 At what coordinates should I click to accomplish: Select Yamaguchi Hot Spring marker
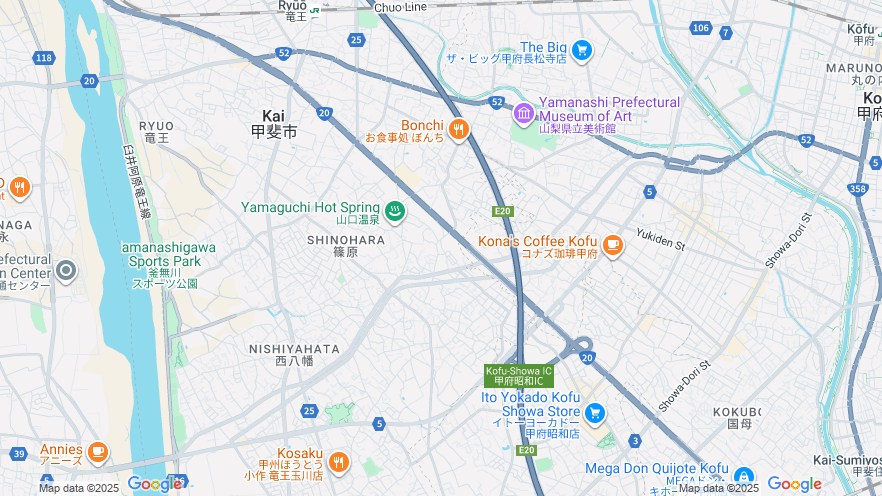(x=395, y=211)
